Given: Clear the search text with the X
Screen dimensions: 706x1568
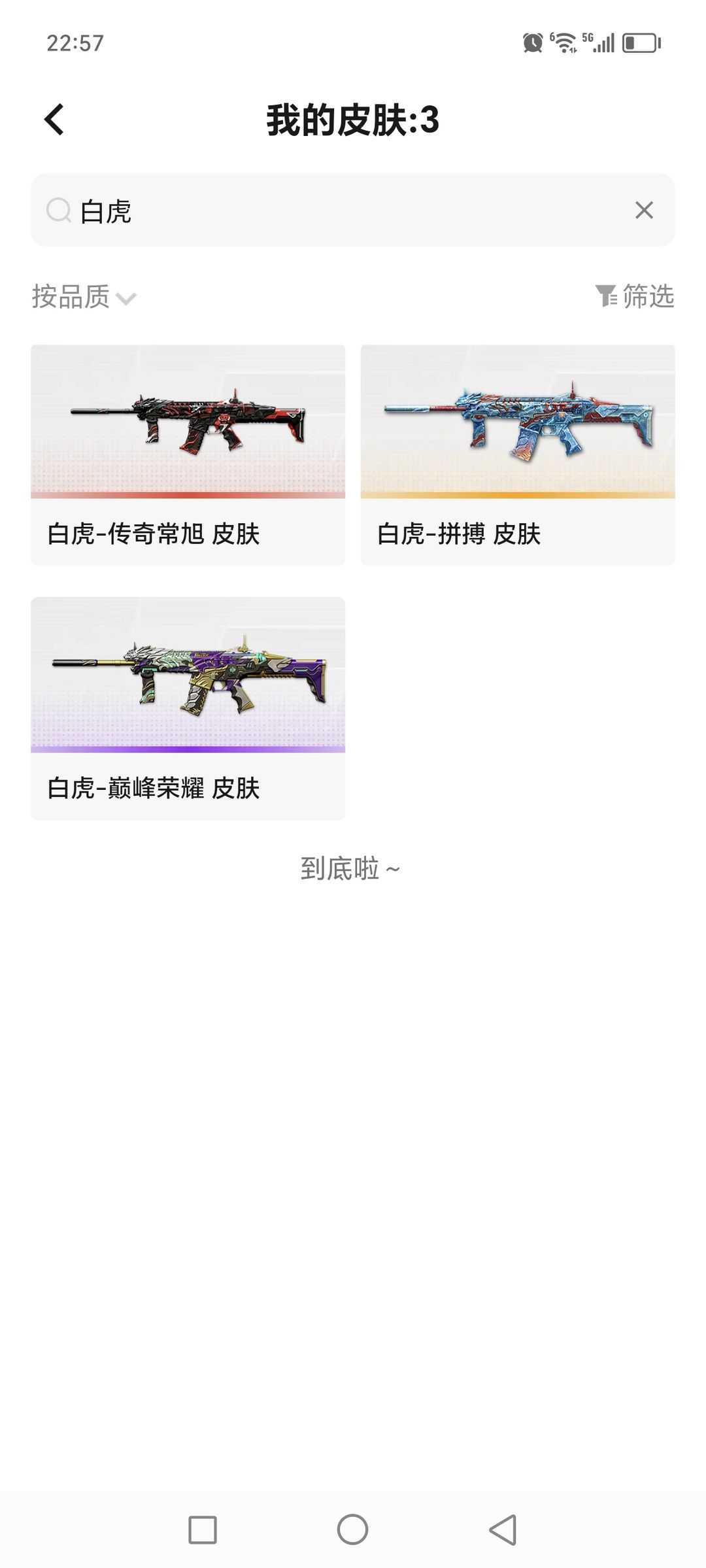Looking at the screenshot, I should pos(644,210).
